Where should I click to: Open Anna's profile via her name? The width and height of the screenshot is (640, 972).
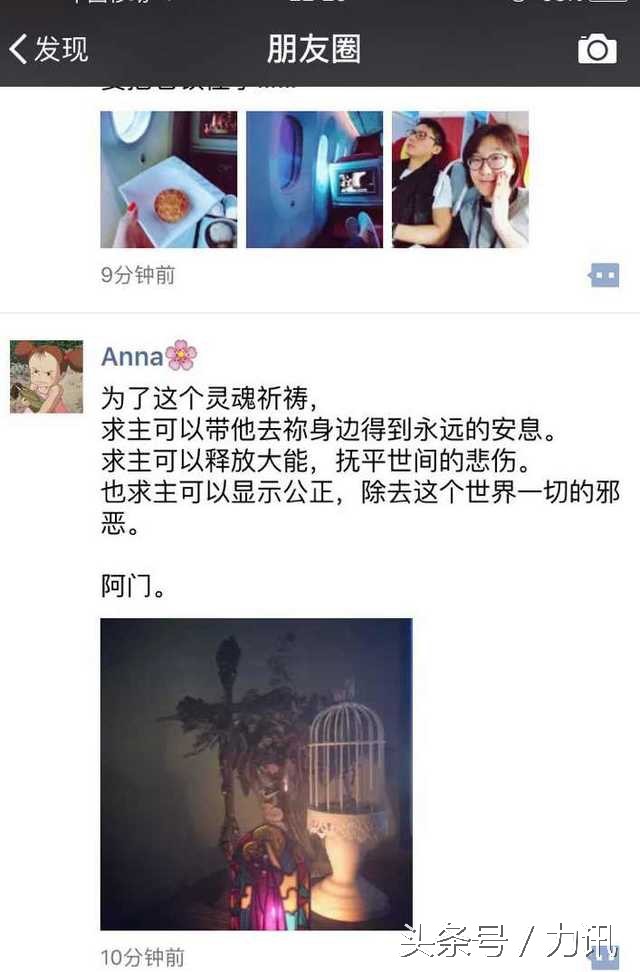coord(133,356)
